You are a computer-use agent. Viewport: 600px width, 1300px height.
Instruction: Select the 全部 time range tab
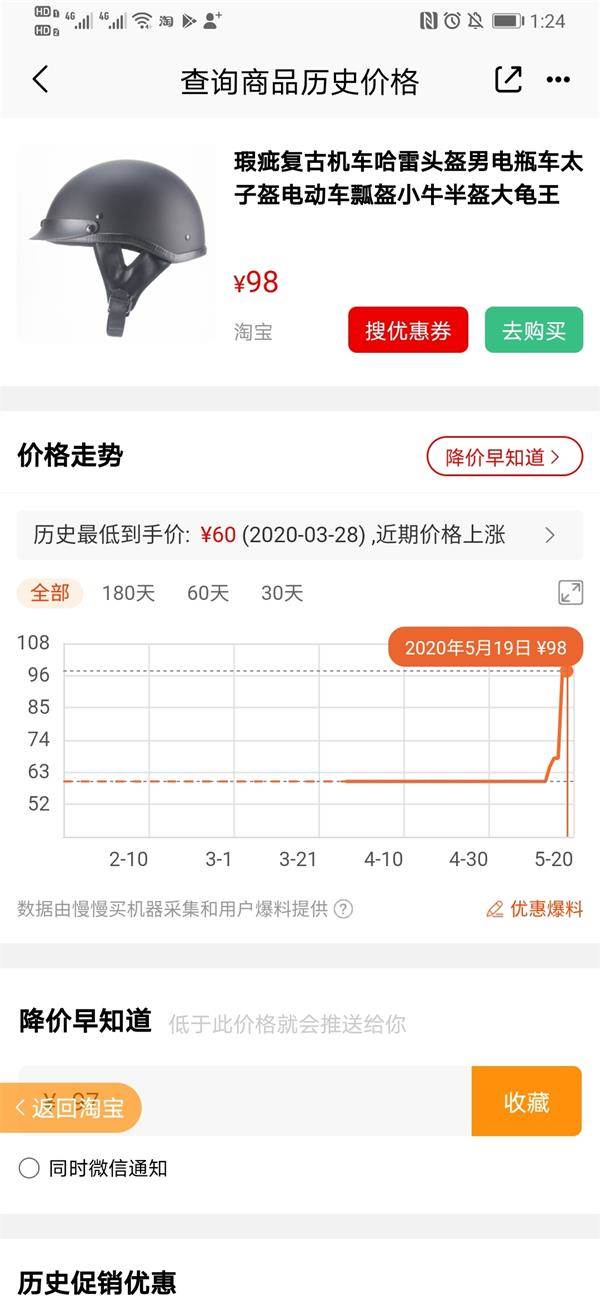tap(50, 593)
